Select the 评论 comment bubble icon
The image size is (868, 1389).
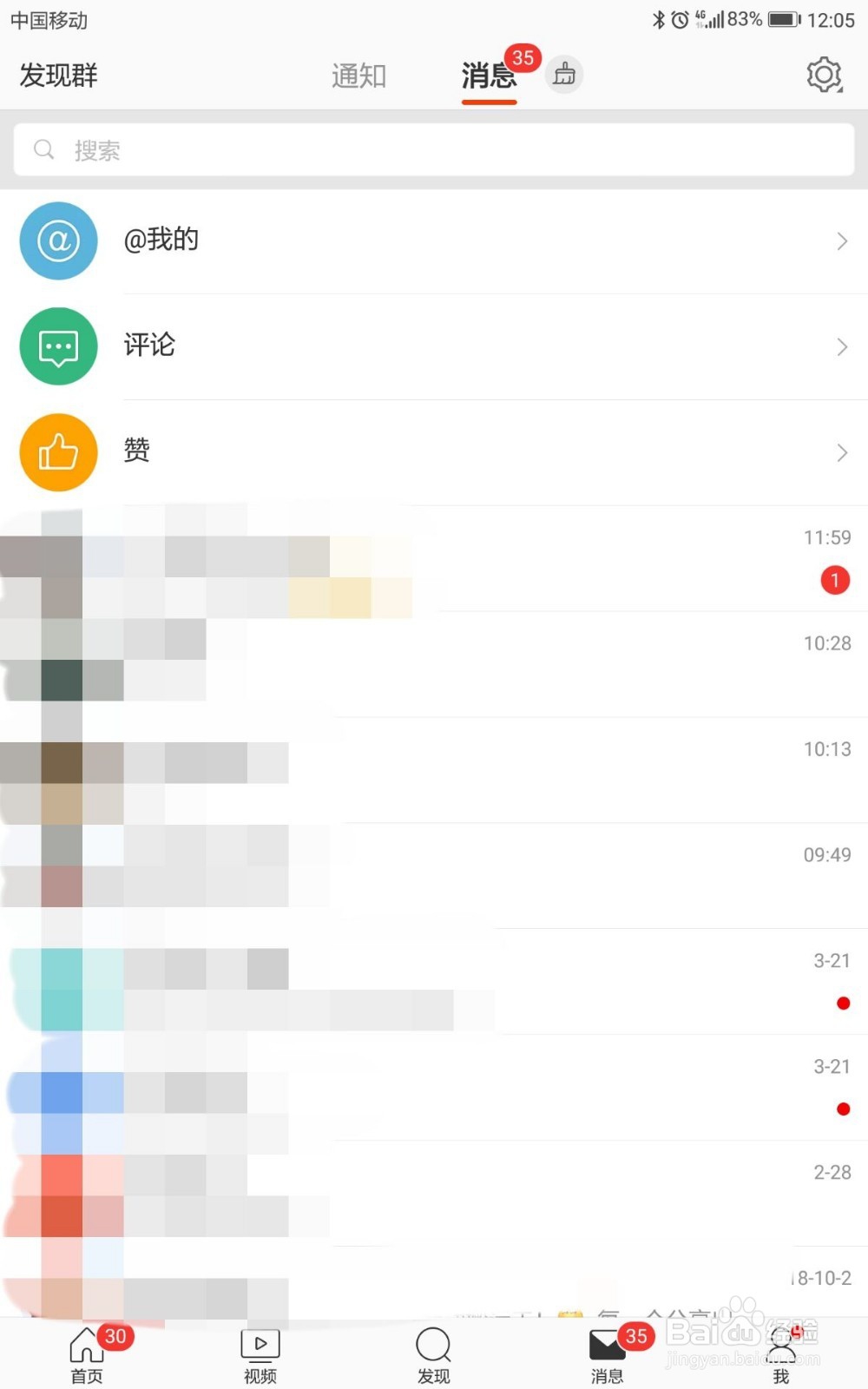(x=57, y=346)
